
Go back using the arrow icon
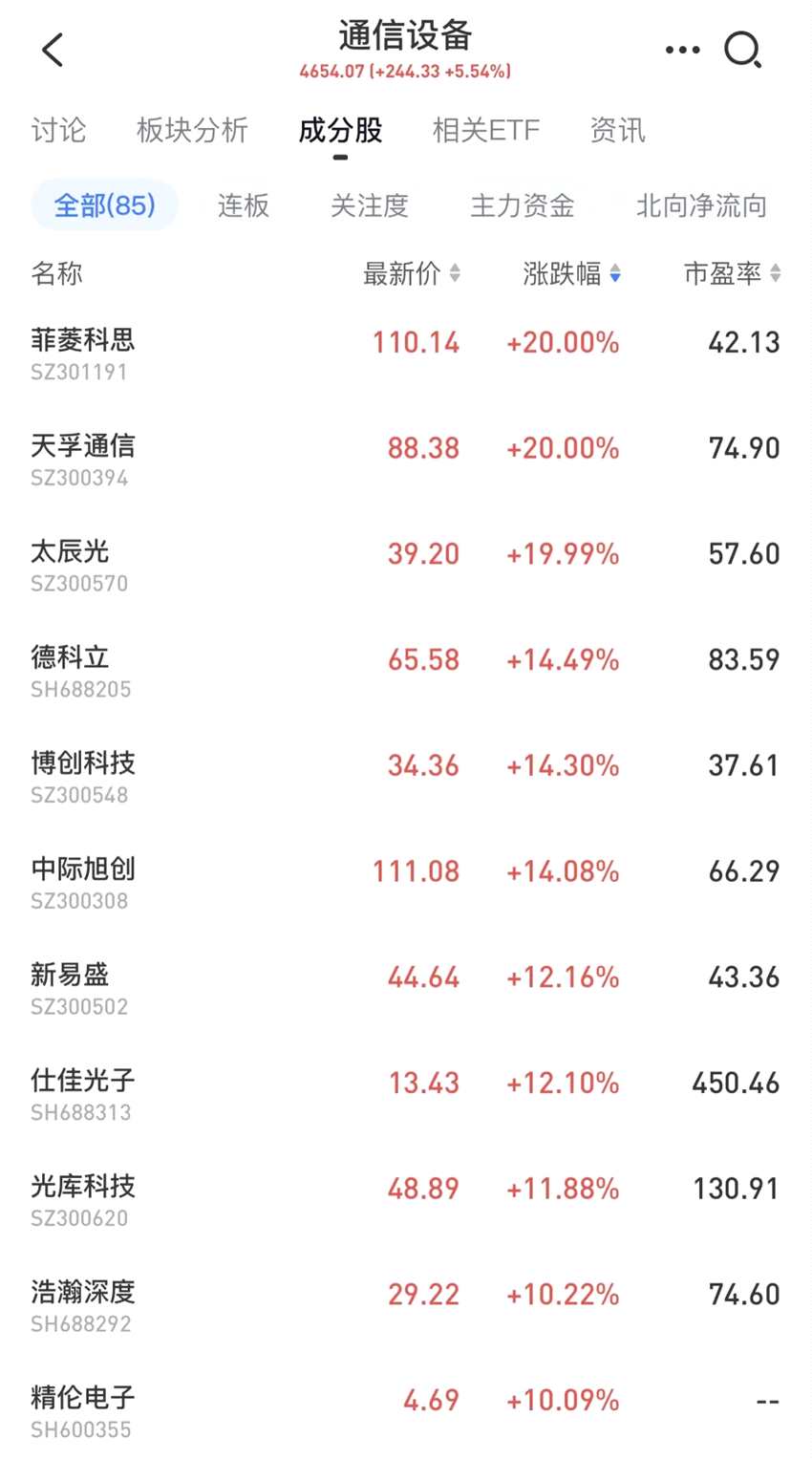pos(53,50)
